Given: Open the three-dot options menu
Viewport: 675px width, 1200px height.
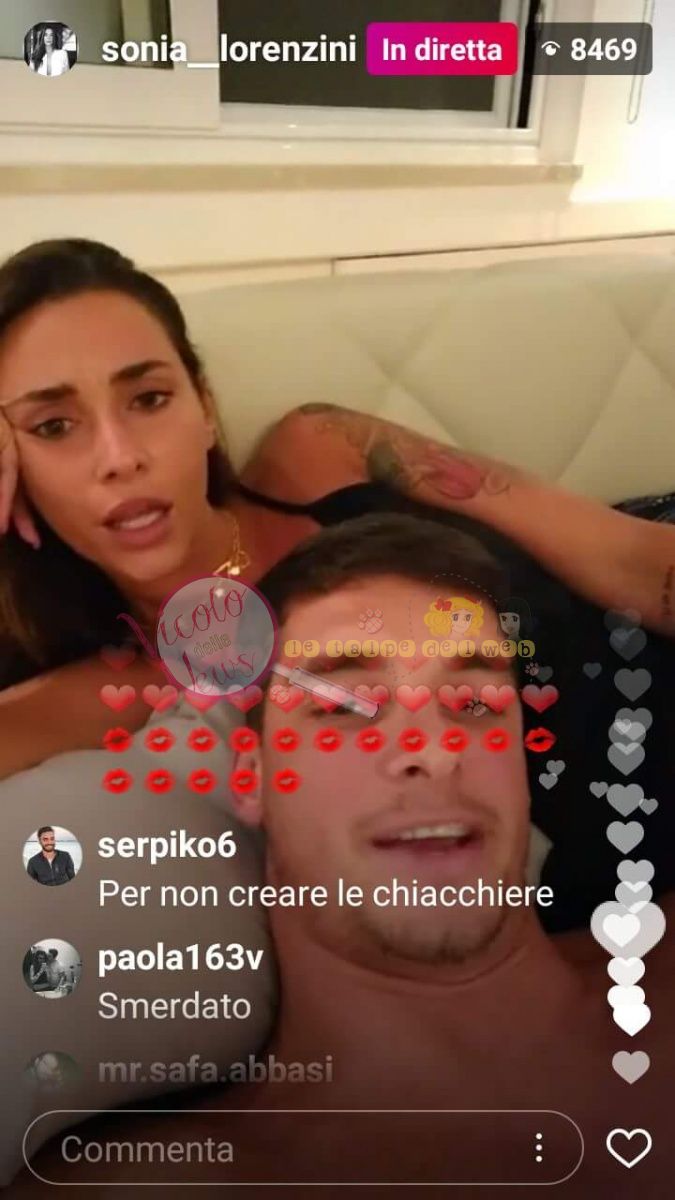Looking at the screenshot, I should (x=539, y=1148).
